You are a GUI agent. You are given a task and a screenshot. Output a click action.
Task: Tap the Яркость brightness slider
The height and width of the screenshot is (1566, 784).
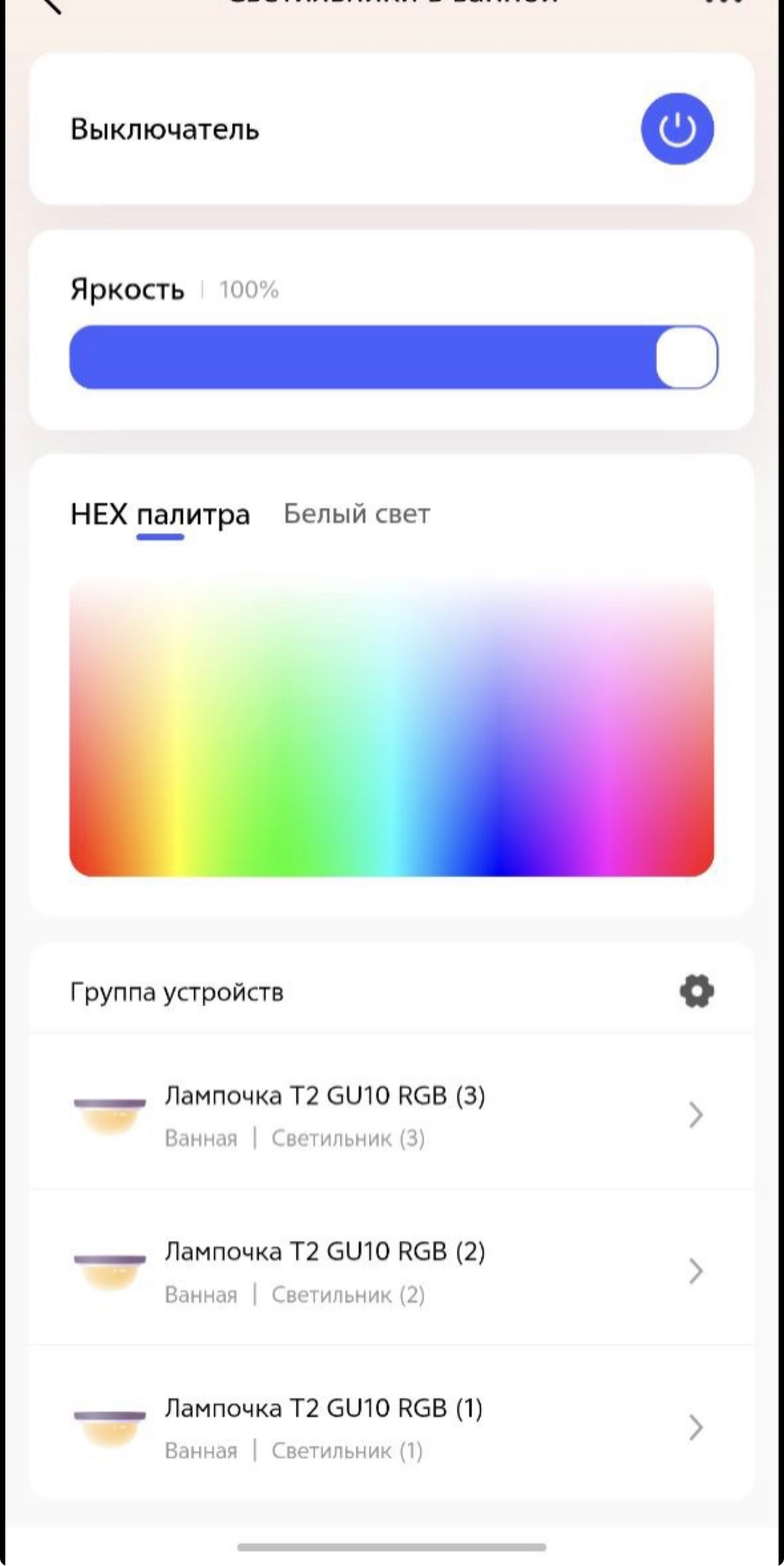(392, 357)
